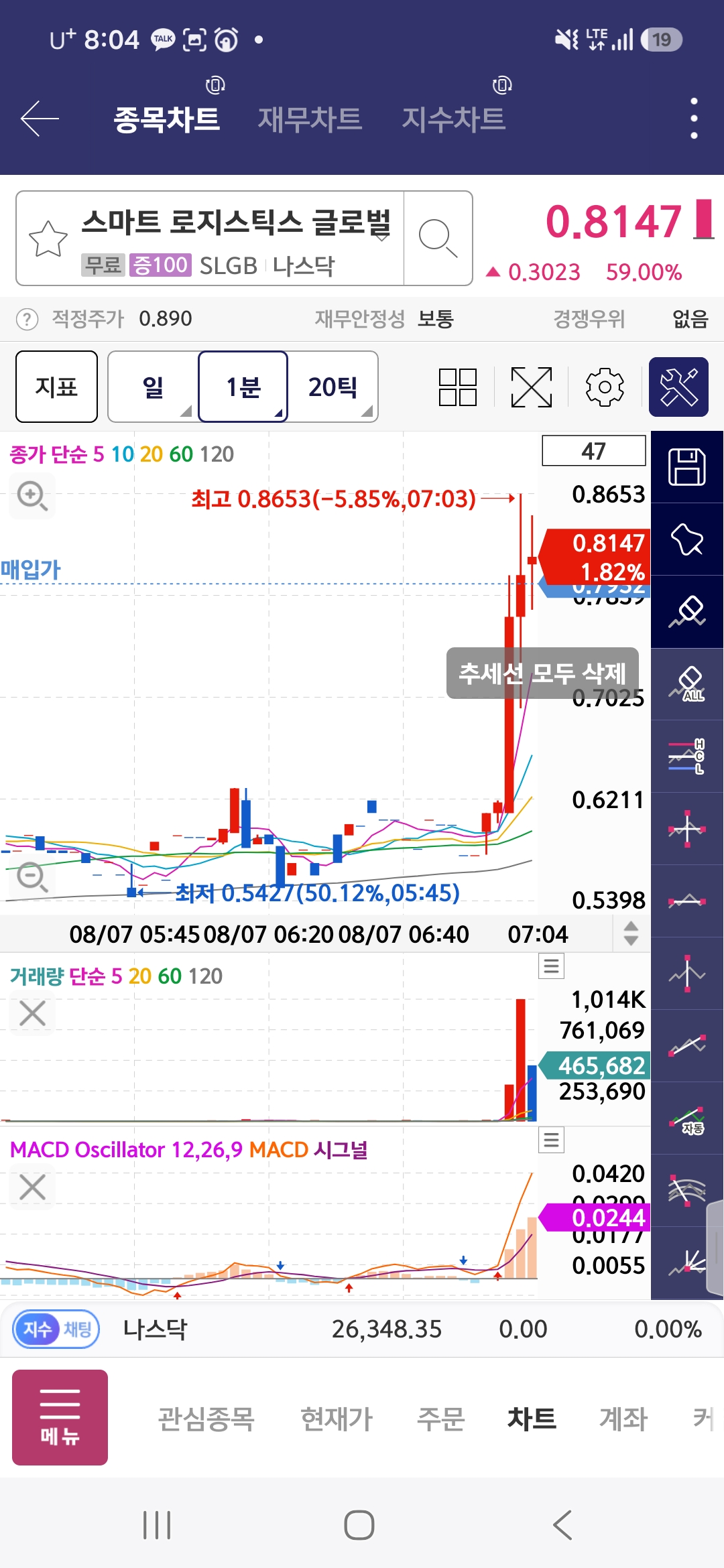724x1568 pixels.
Task: Open chart settings gear
Action: [605, 387]
